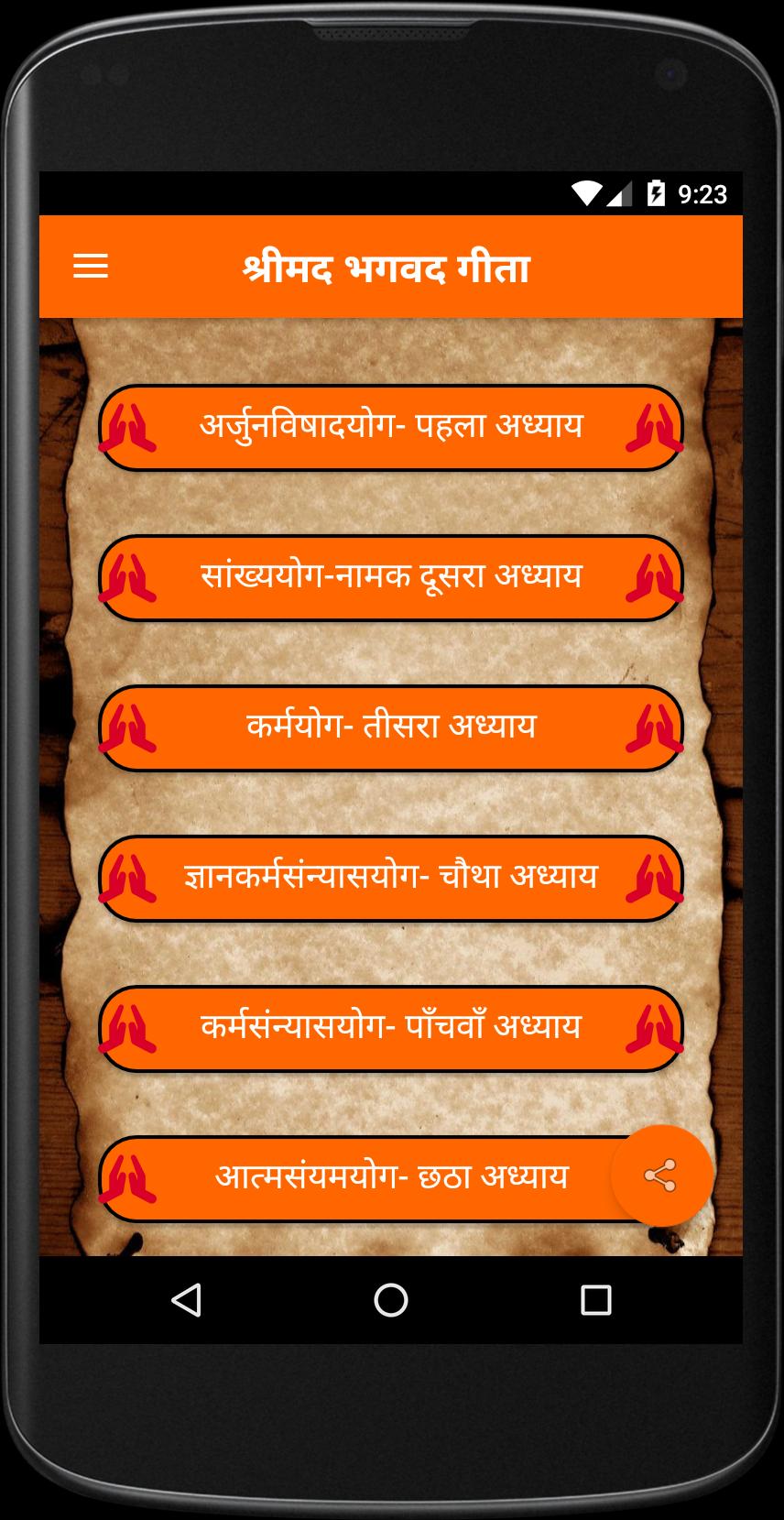Tap the floating share button
784x1520 pixels.
pyautogui.click(x=661, y=1176)
